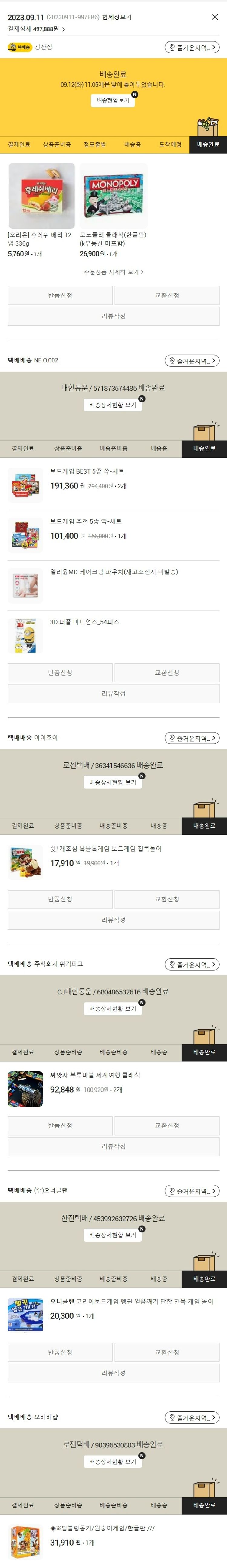
Task: View 배송상세현황 for 로젠택배 36341546636
Action: 113,782
